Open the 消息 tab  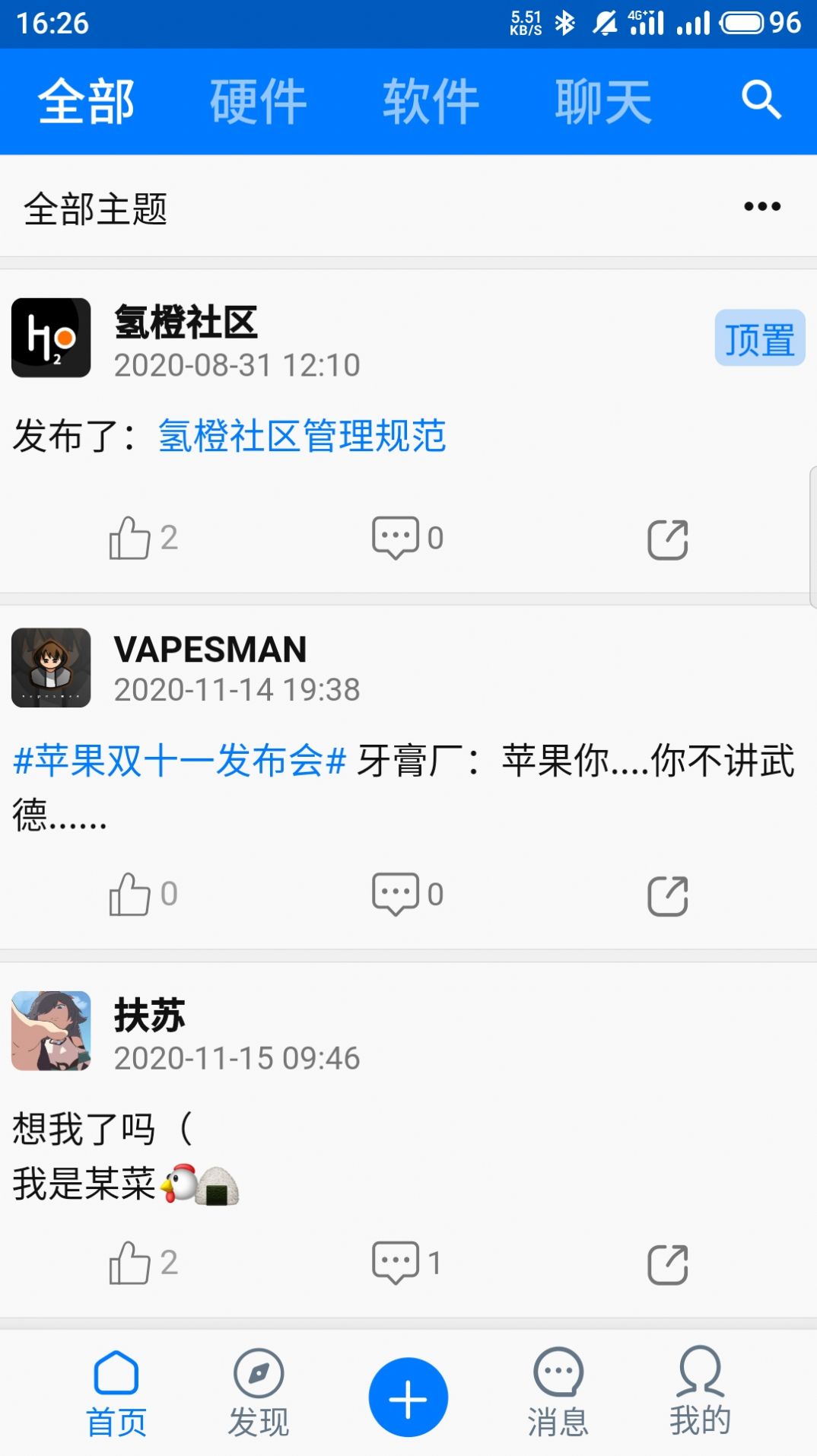tap(558, 1393)
